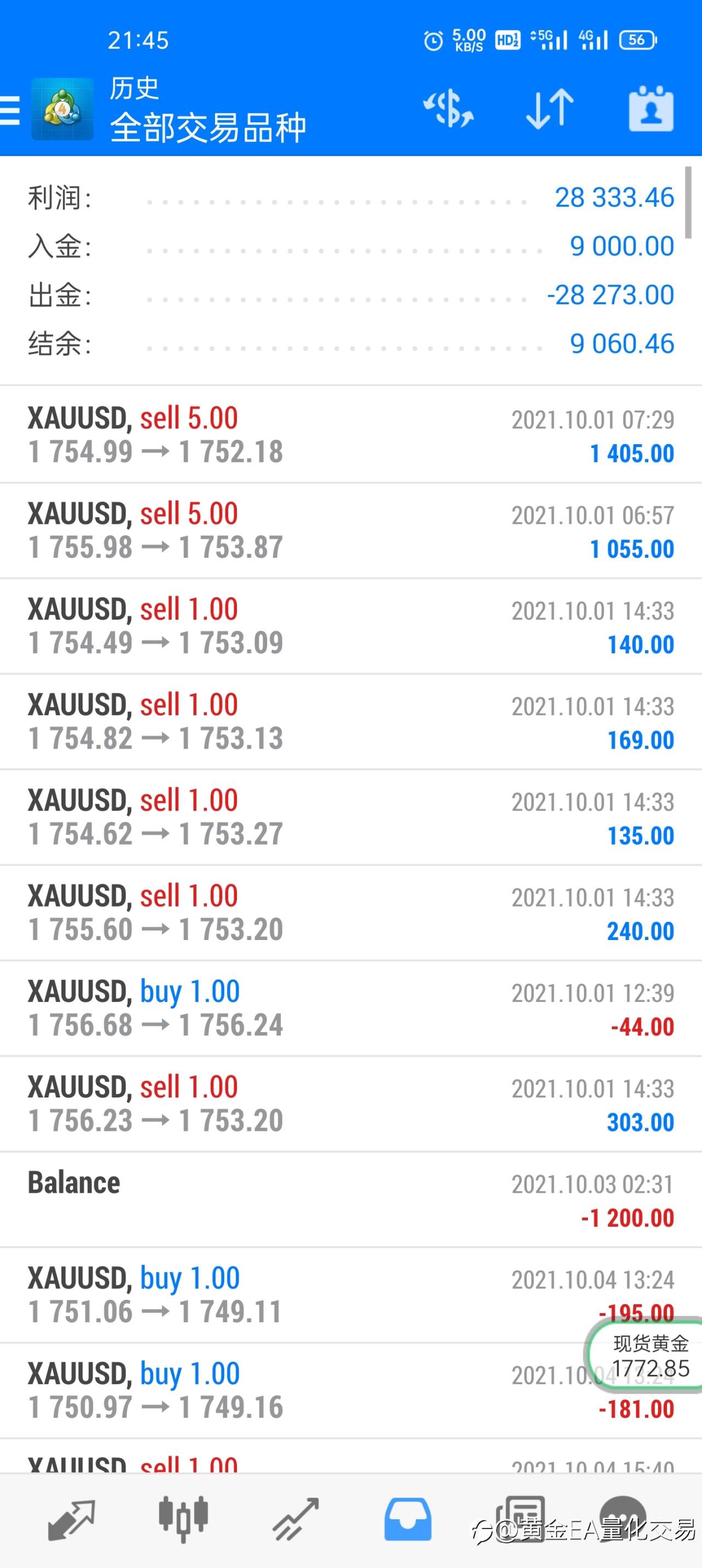Tap the symbol filter dollar icon

(449, 109)
